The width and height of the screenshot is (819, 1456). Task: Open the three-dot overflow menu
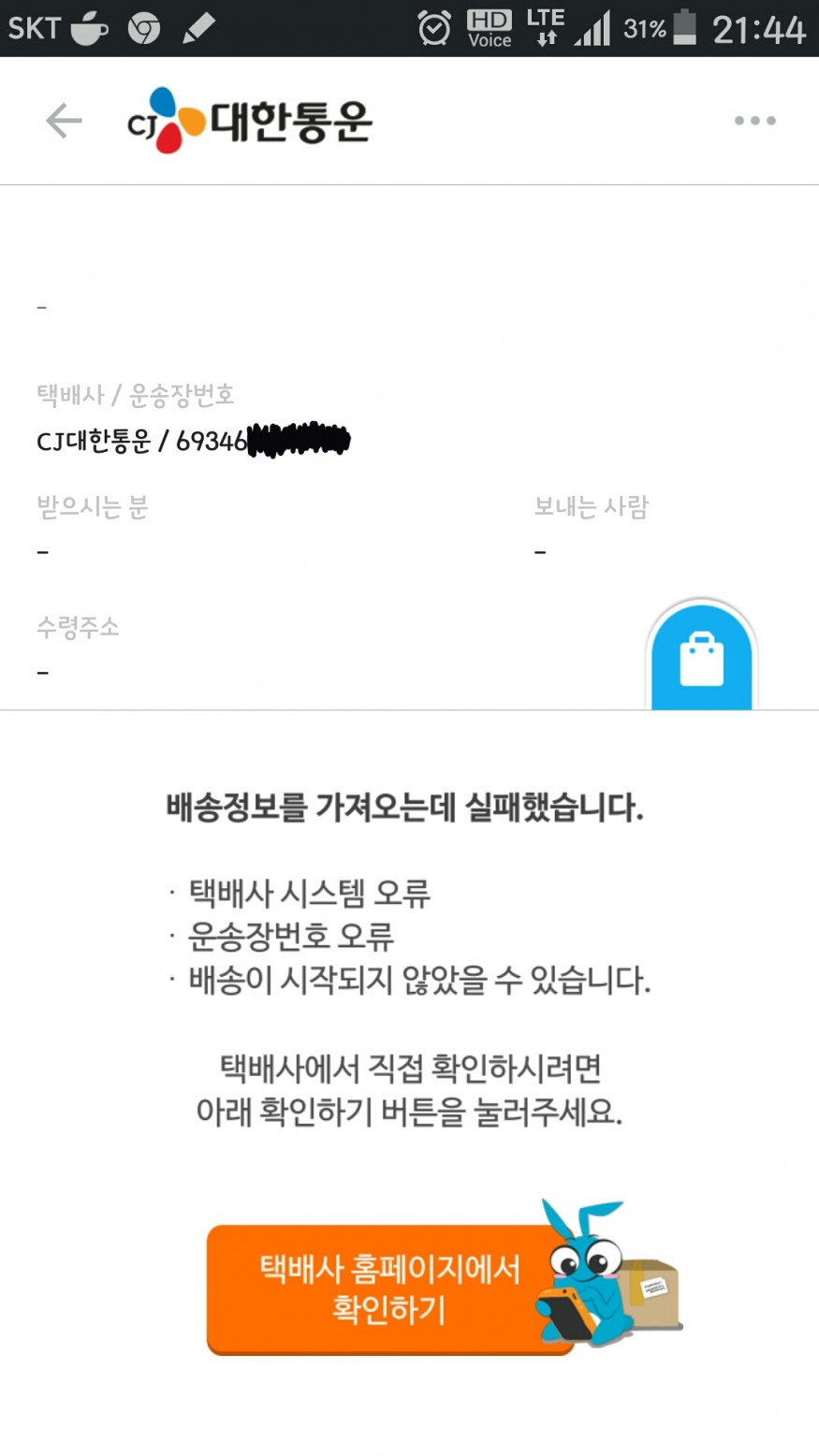point(754,121)
